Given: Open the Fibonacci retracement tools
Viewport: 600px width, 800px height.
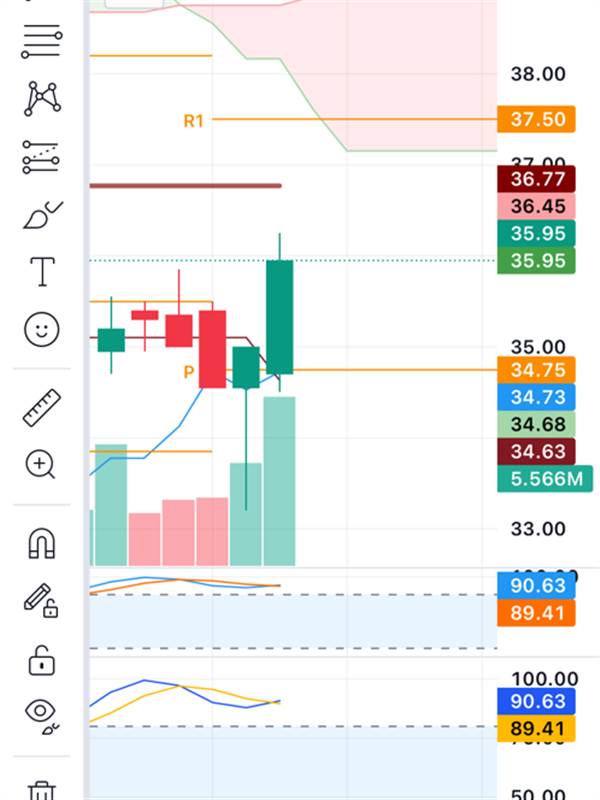Looking at the screenshot, I should click(41, 39).
